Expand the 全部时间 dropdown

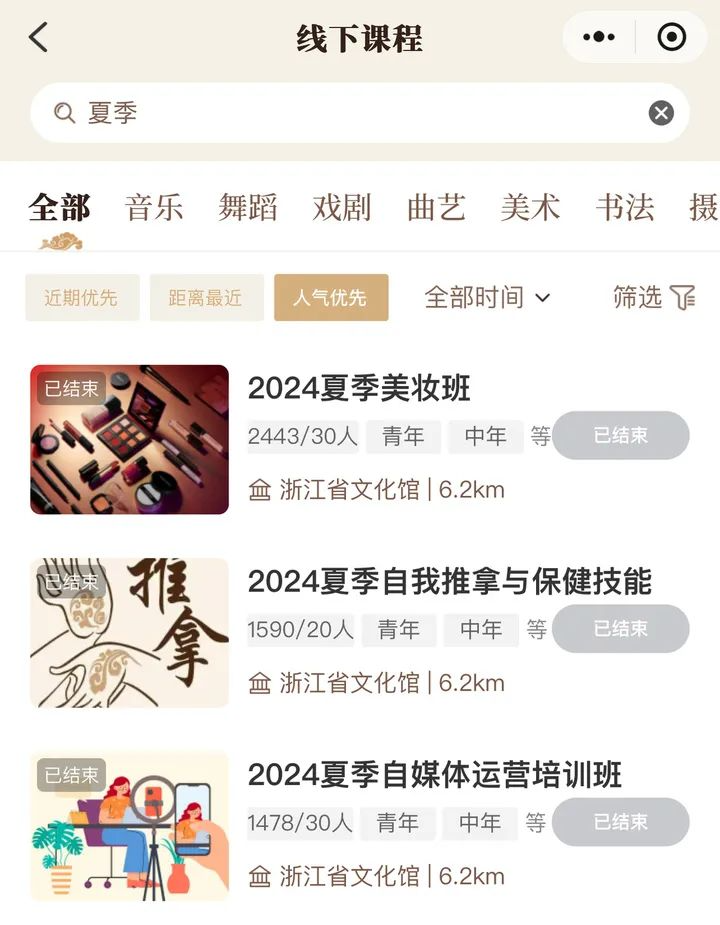[x=487, y=297]
